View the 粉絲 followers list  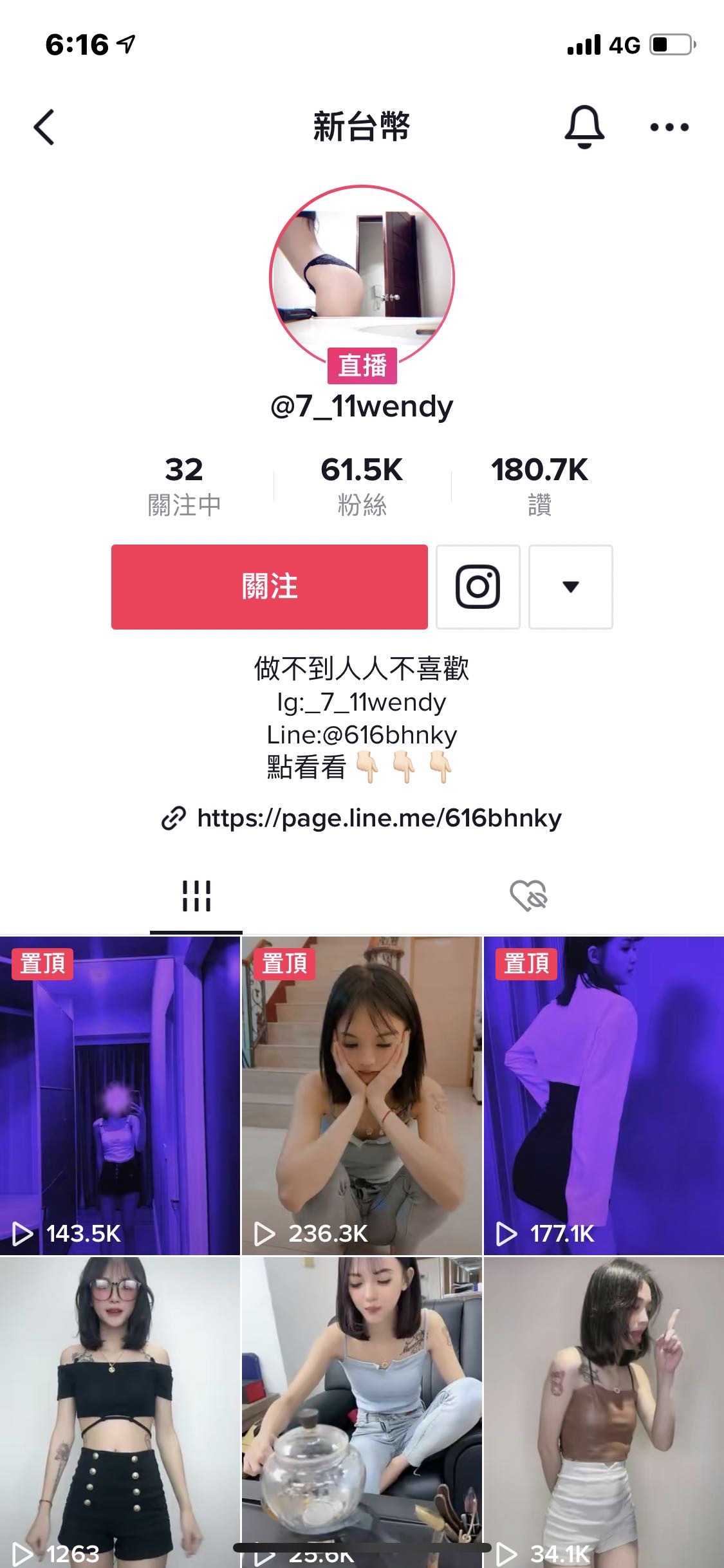click(362, 486)
